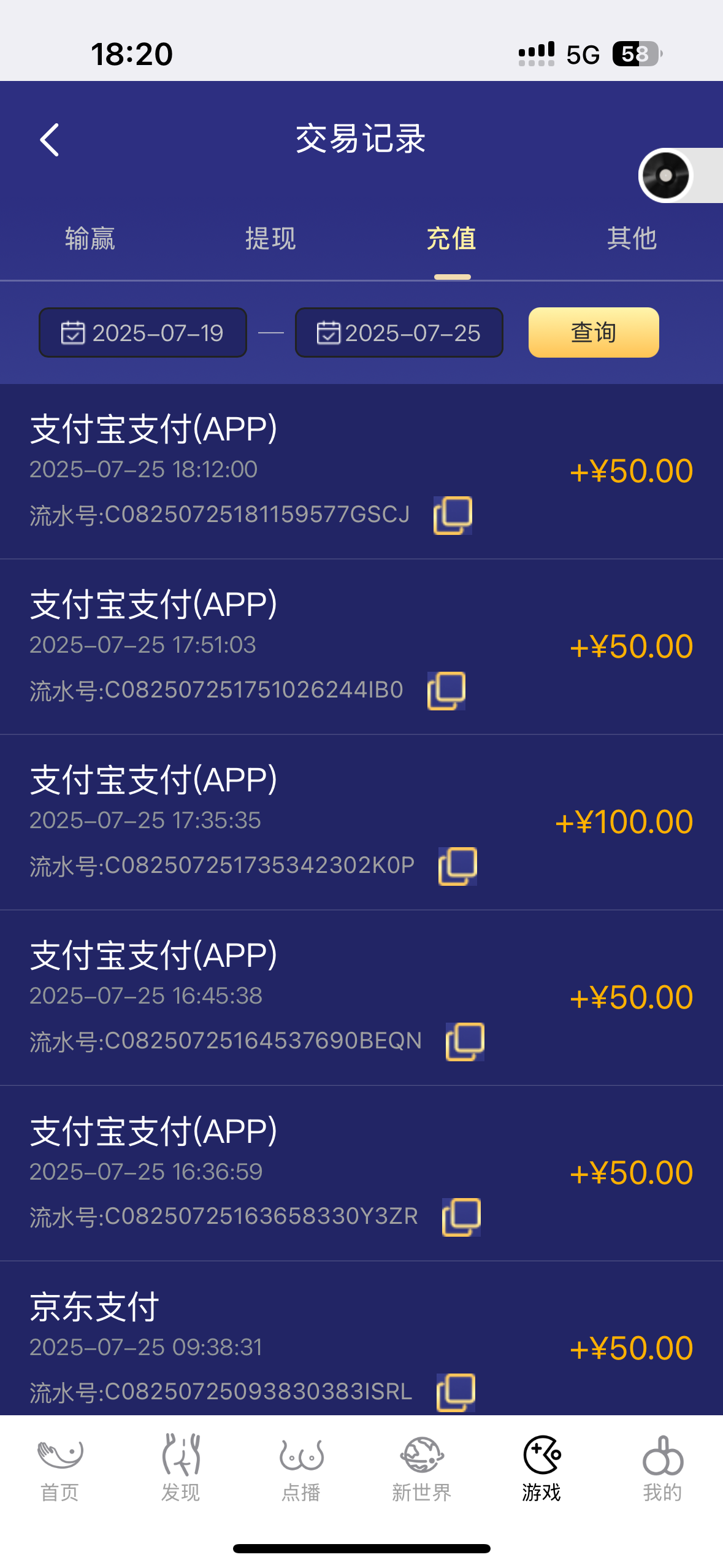The height and width of the screenshot is (1568, 723).
Task: Open the 发现 bottom tab
Action: 181,1467
